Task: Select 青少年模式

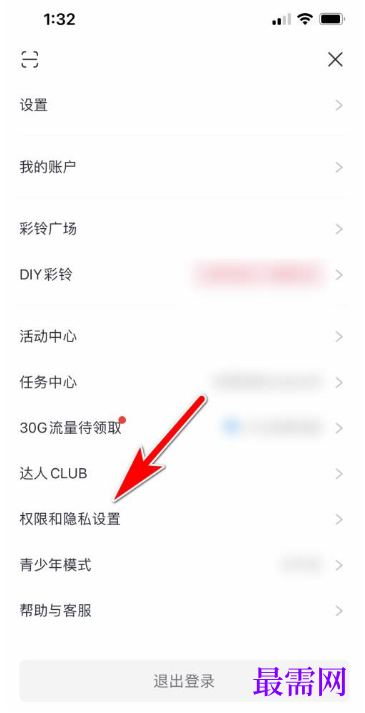Action: click(x=183, y=565)
